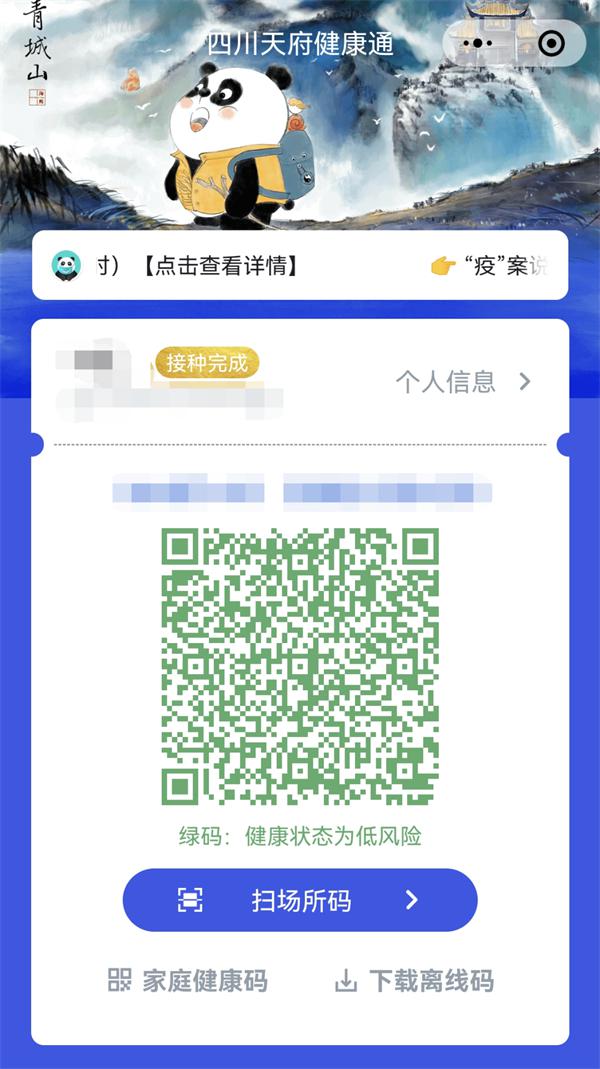Close the mini program with circle button

click(x=550, y=43)
